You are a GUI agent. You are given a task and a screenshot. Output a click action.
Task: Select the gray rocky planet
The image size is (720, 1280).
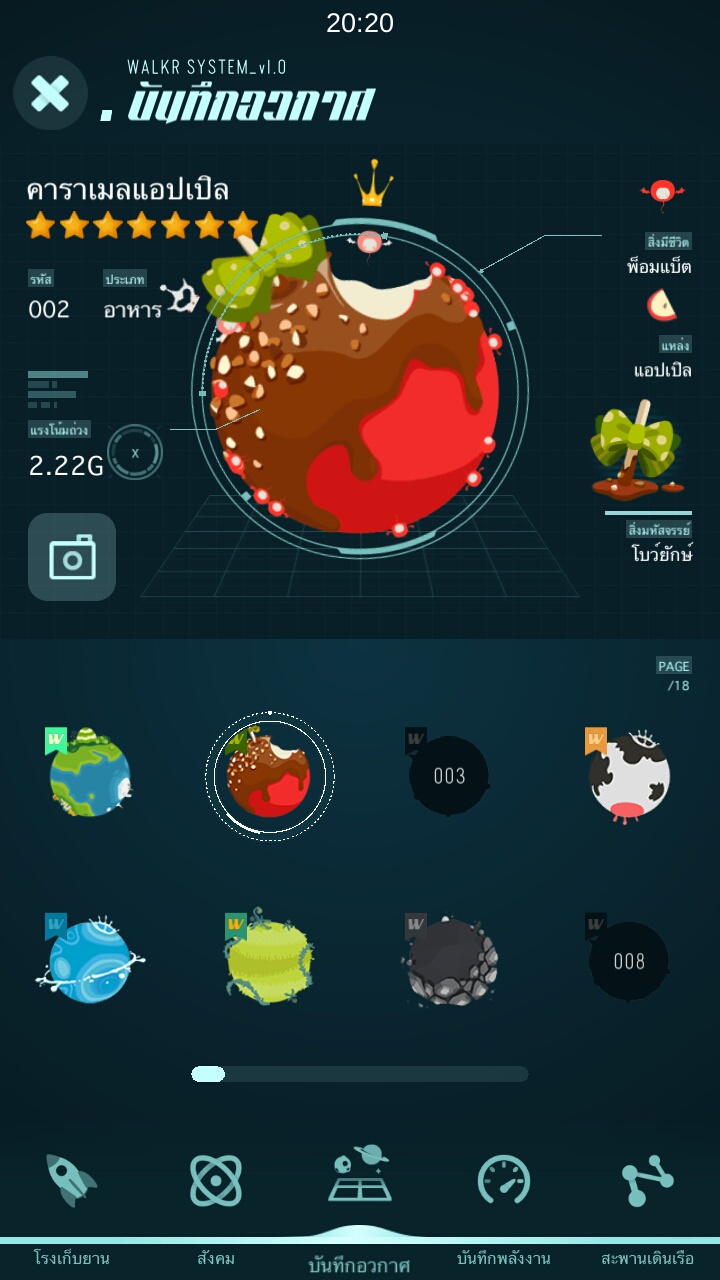(449, 961)
